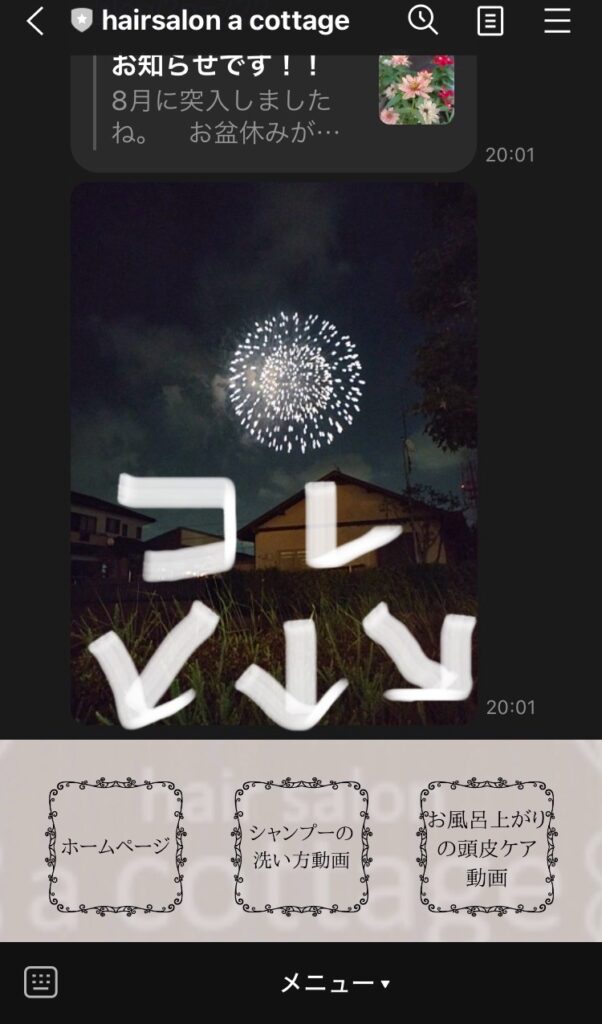View the fireworks photo message

point(273,452)
